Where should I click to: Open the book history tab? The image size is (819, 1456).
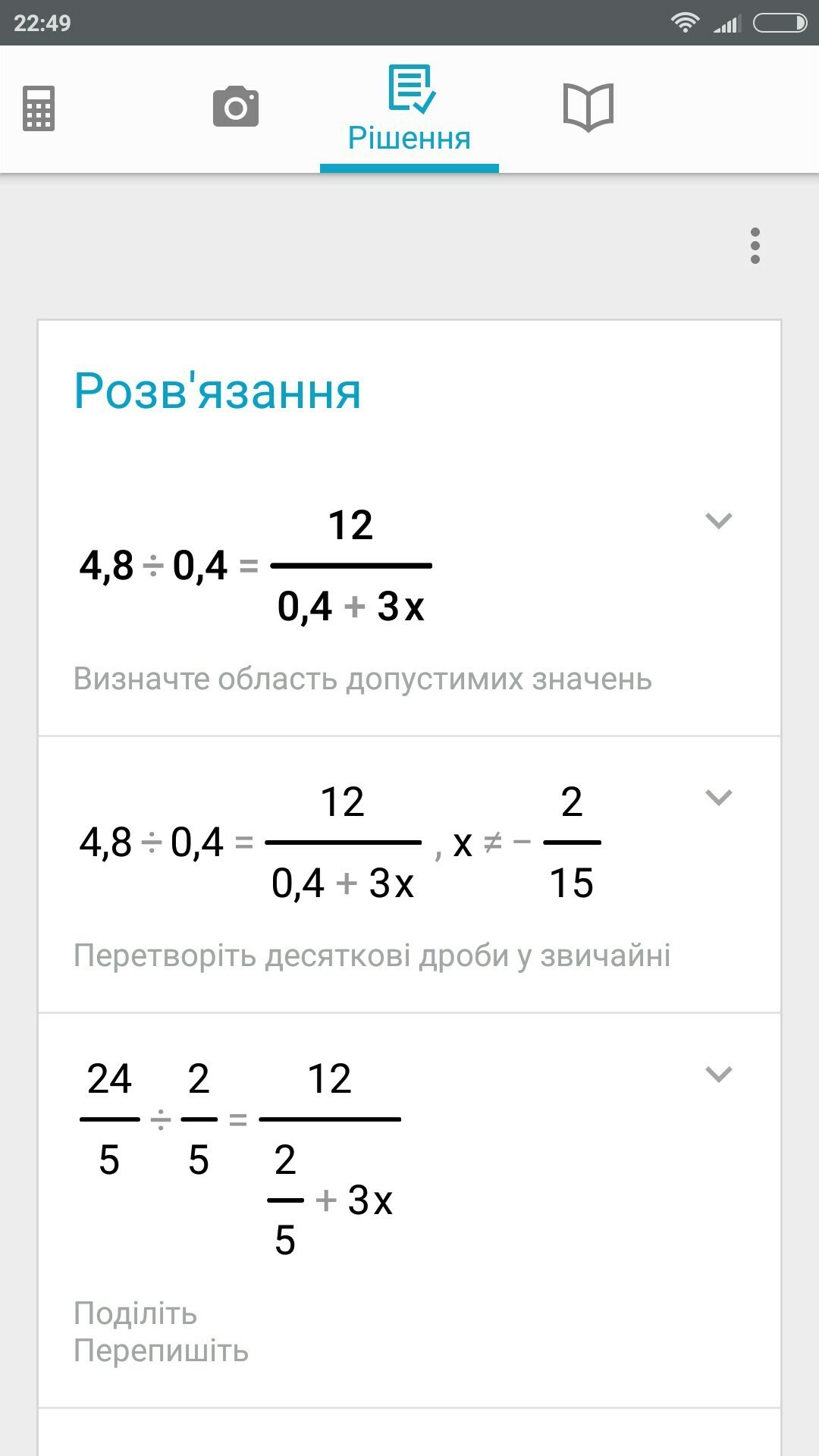(588, 107)
